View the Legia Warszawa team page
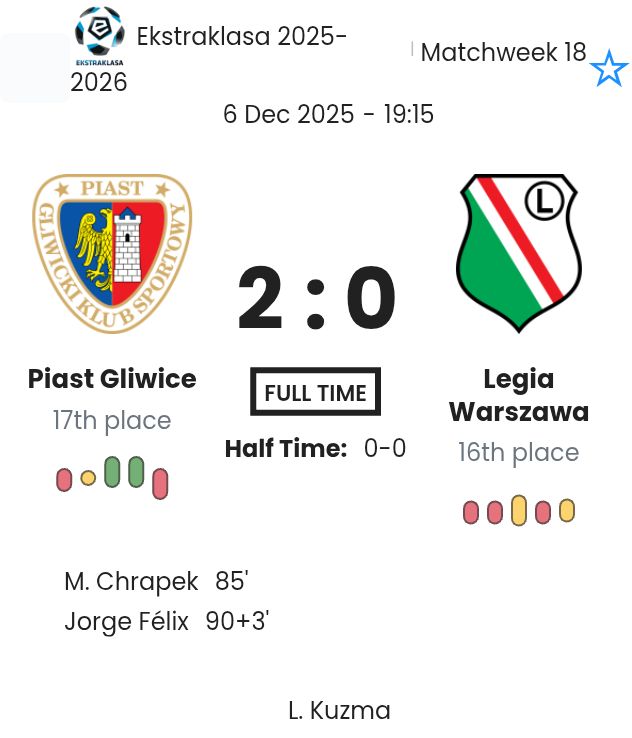Screen dimensions: 632x738 coord(518,395)
